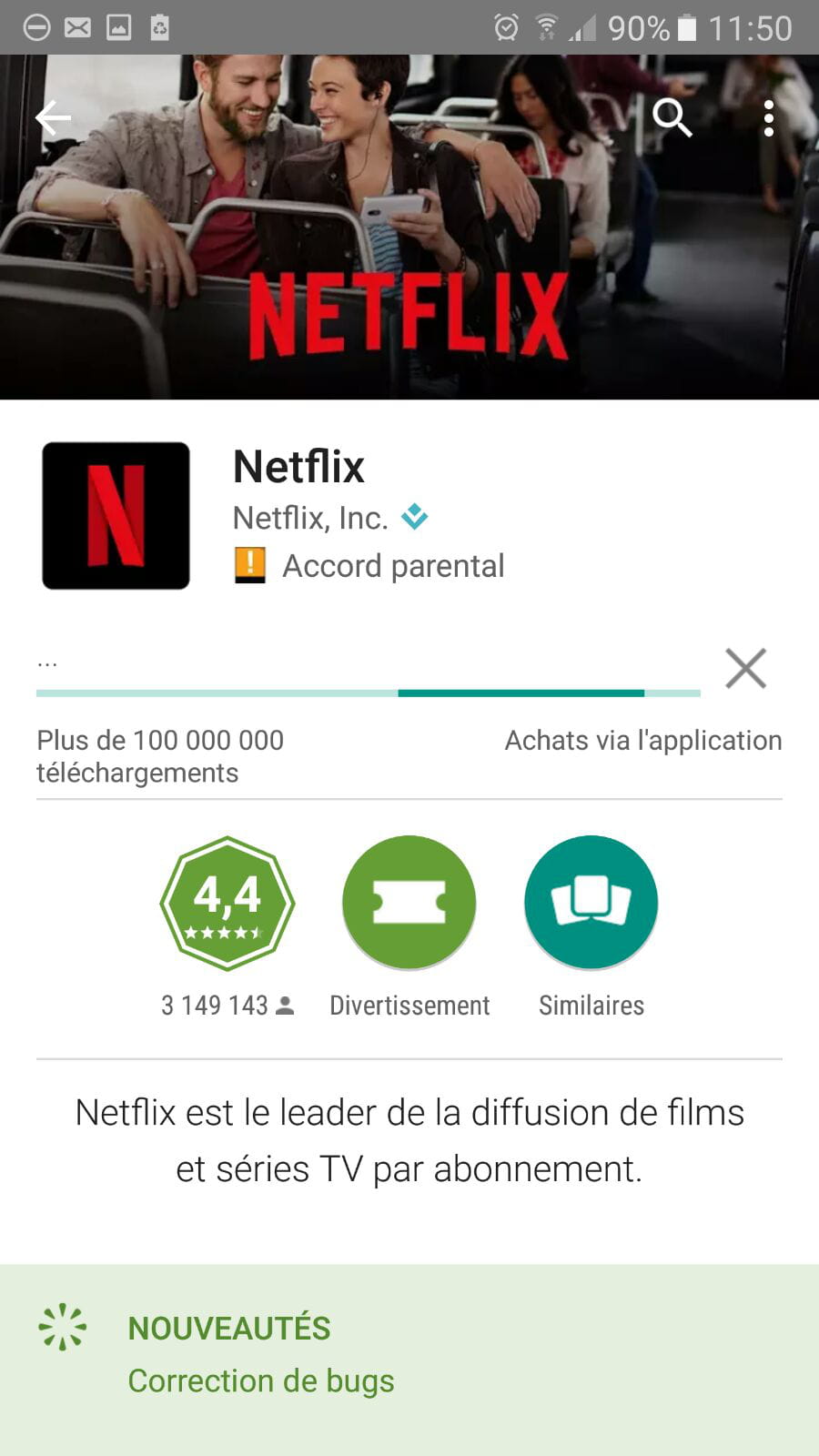Show Similaires apps
The width and height of the screenshot is (819, 1456).
[x=591, y=903]
